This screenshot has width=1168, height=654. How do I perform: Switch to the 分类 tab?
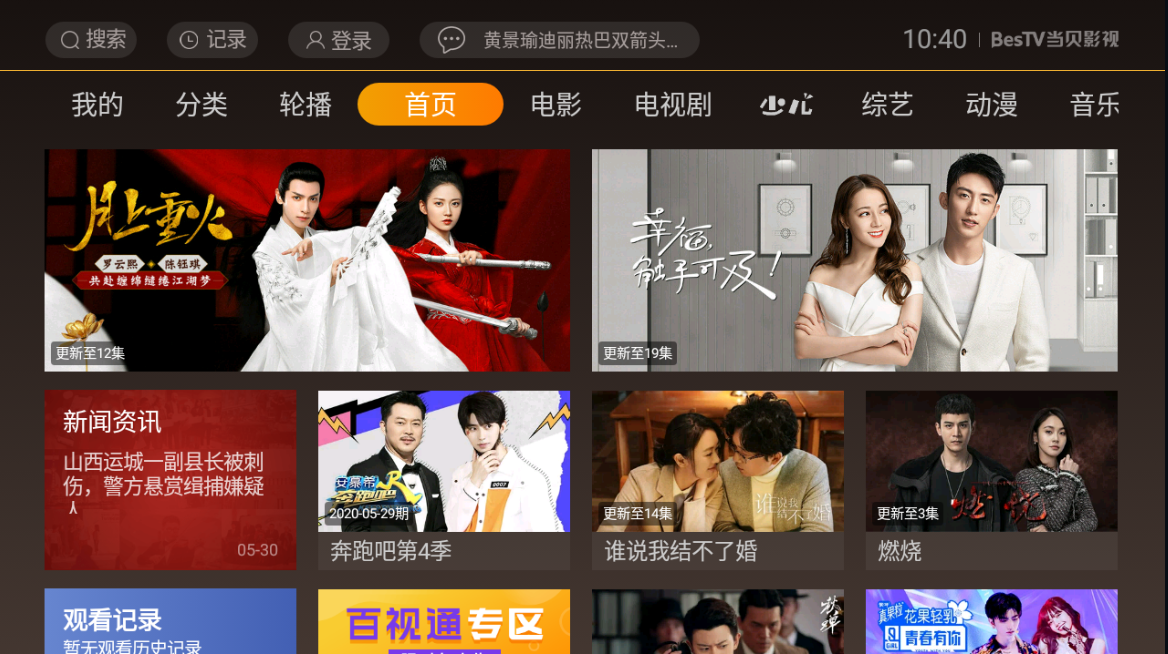201,104
